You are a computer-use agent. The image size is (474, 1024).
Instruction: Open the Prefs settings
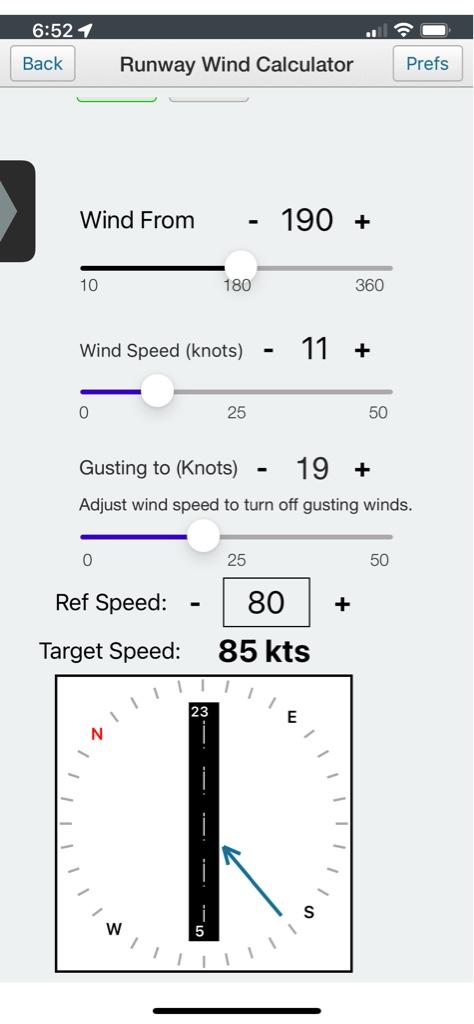point(427,64)
